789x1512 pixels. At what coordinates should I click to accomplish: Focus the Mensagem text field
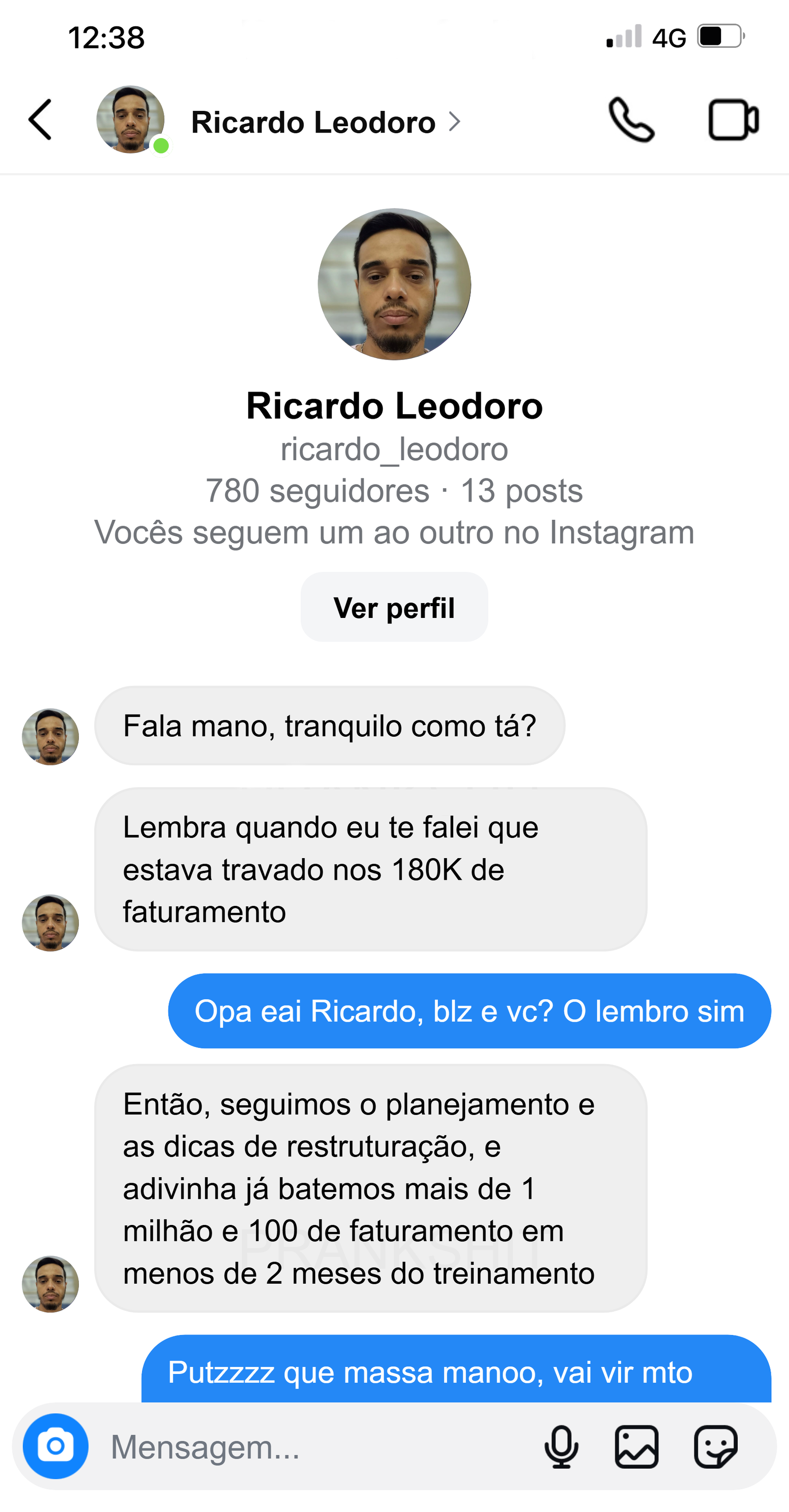click(x=305, y=1446)
